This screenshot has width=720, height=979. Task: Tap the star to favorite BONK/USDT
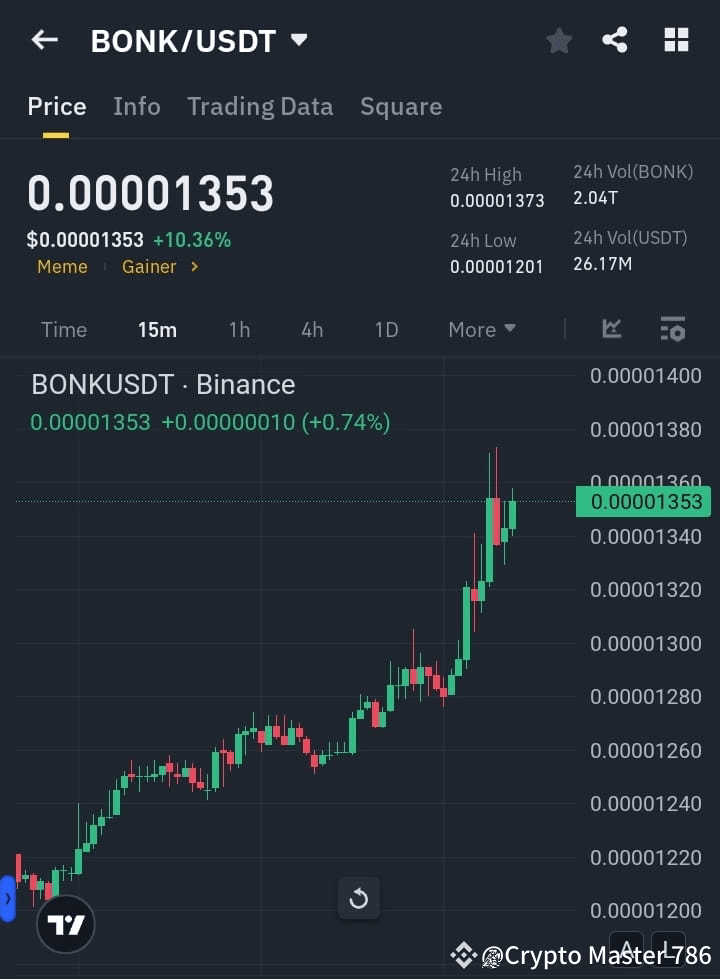[x=558, y=40]
